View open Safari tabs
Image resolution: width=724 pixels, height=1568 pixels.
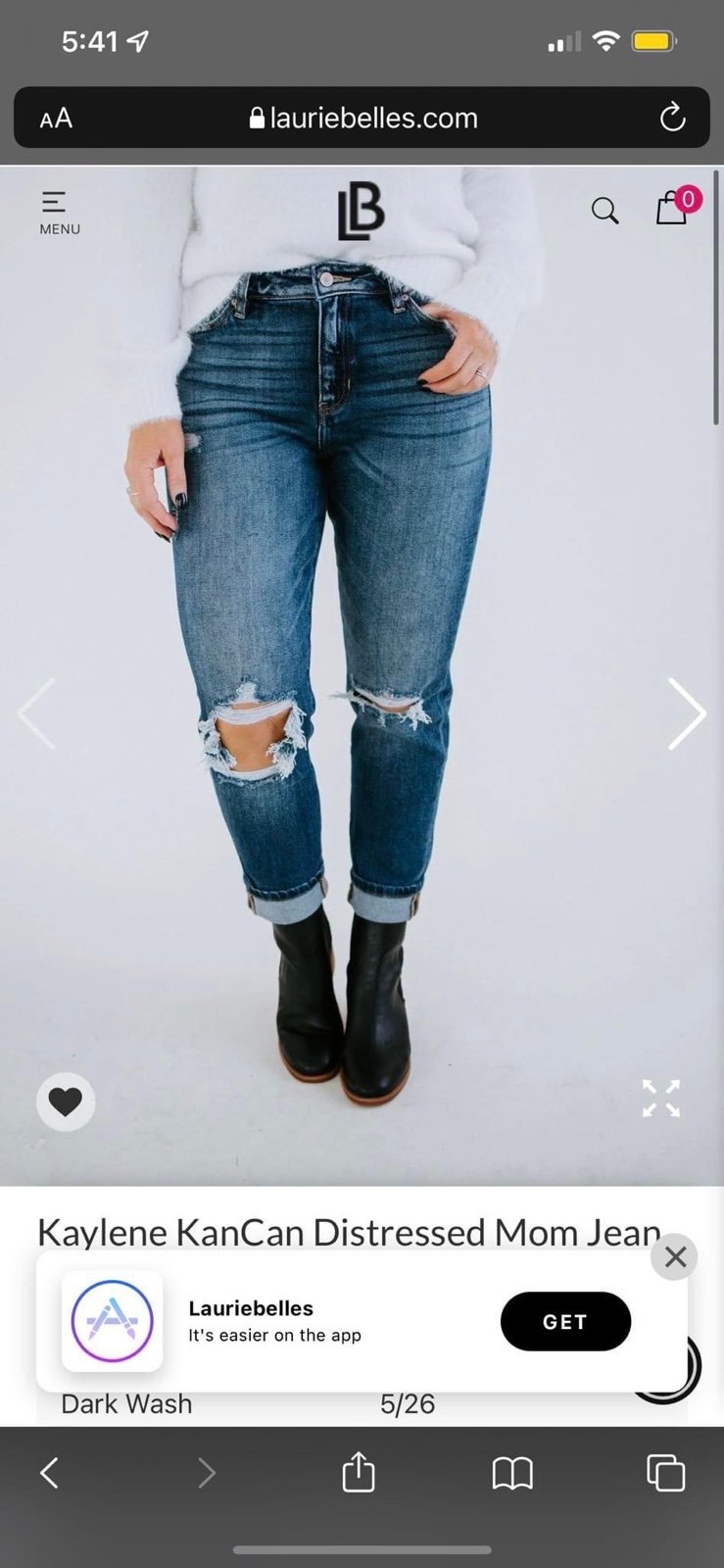pos(665,1472)
